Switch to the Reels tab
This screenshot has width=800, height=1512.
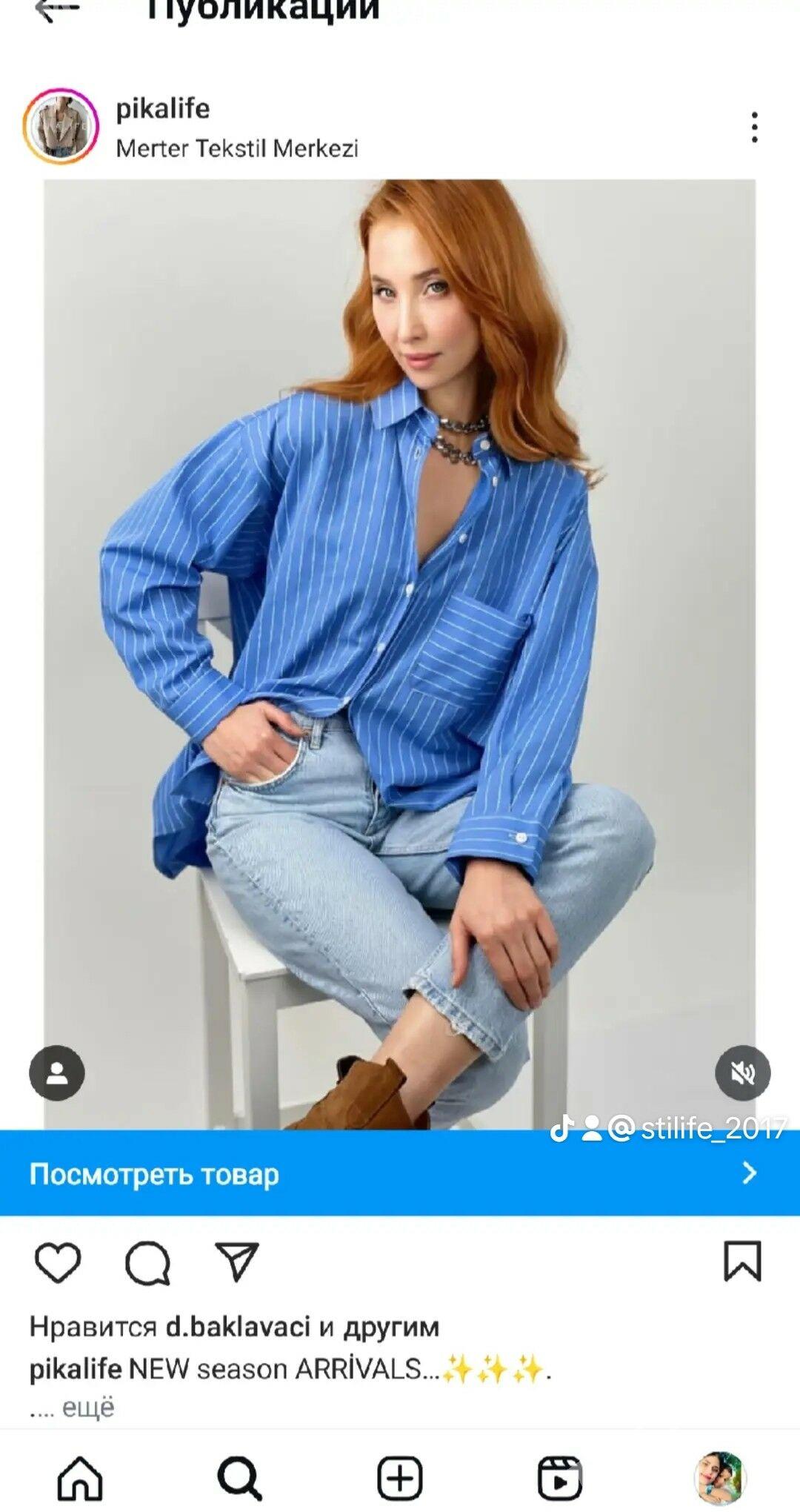coord(560,1479)
